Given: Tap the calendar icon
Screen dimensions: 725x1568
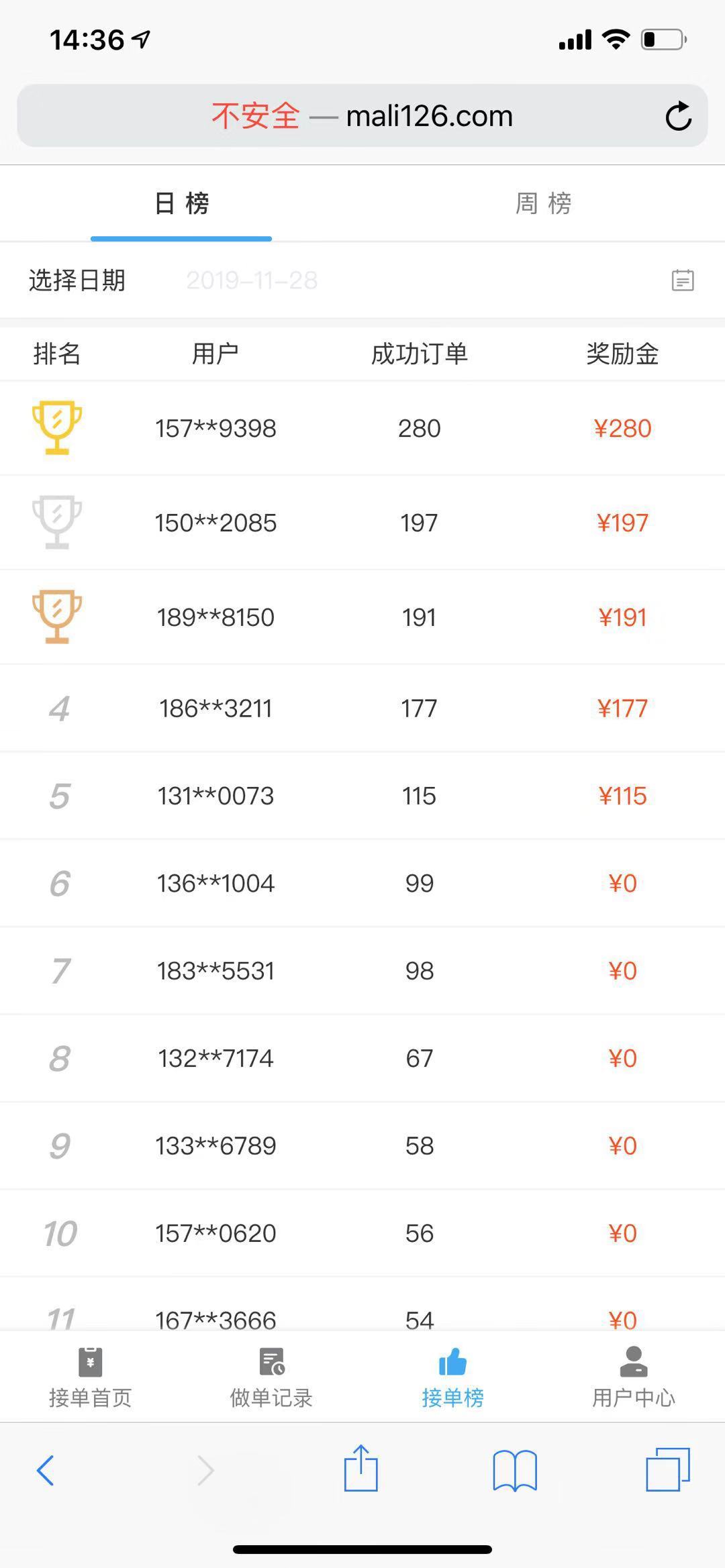Looking at the screenshot, I should point(682,280).
